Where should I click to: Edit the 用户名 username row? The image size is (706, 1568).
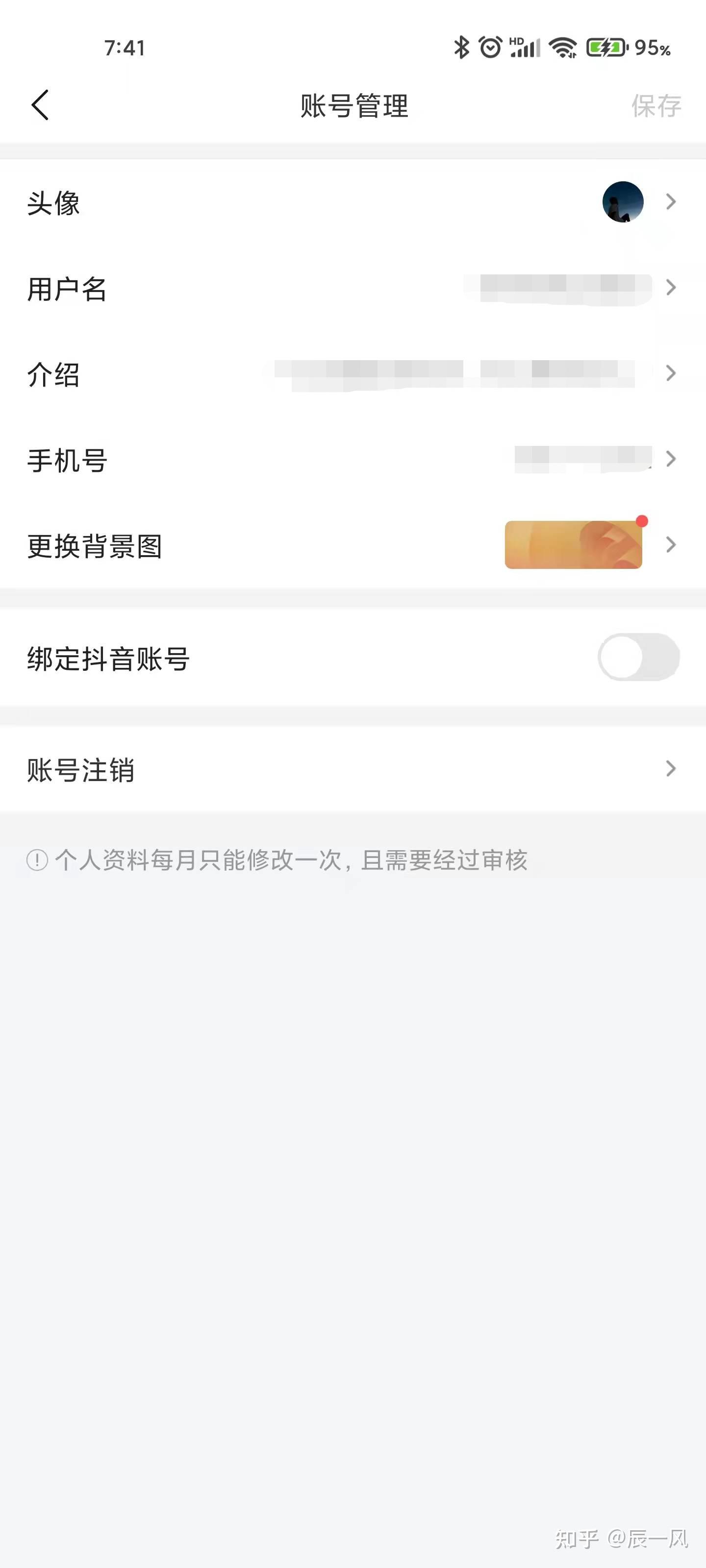point(353,288)
